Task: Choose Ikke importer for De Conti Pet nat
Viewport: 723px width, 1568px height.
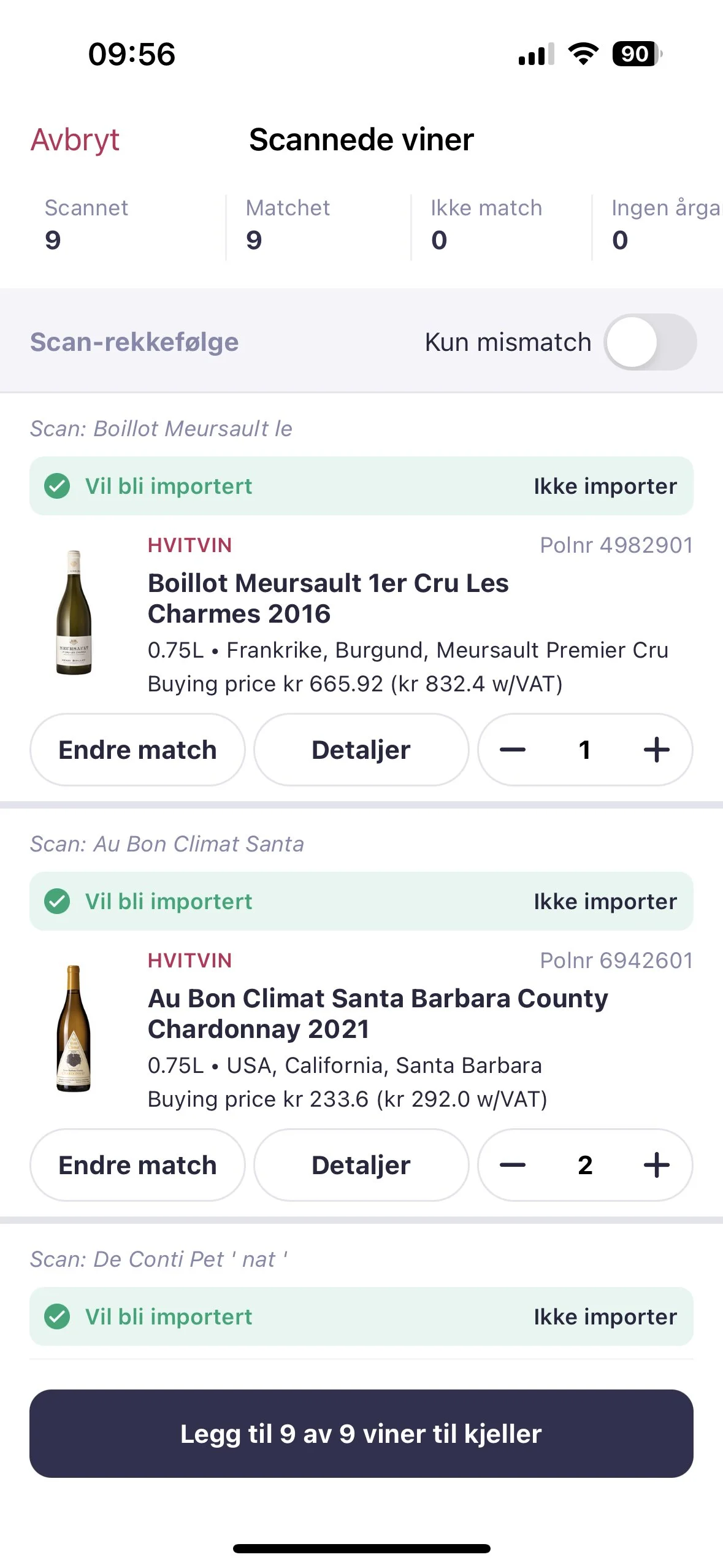Action: (605, 1317)
